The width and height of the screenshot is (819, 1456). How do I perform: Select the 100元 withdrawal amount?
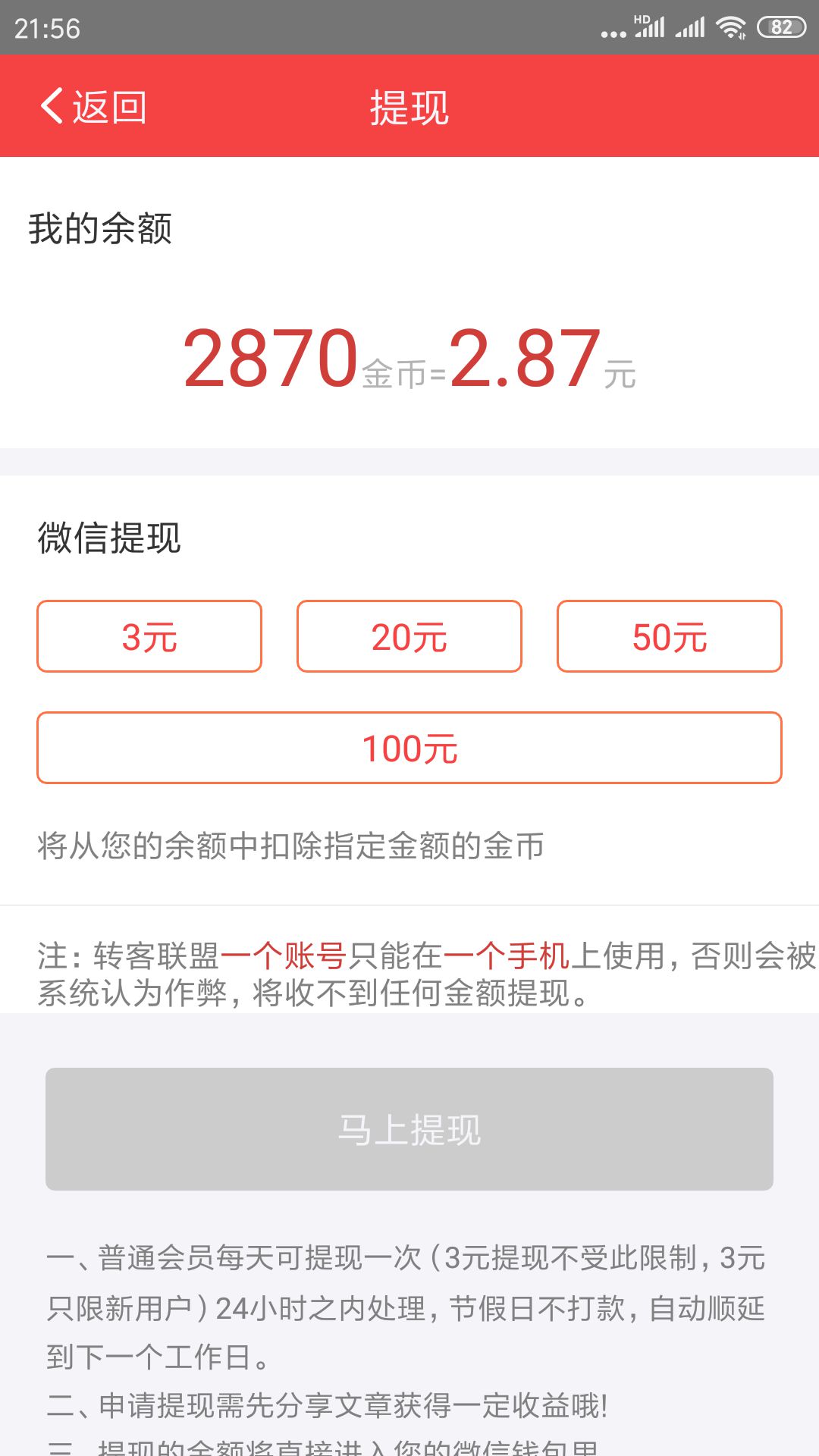point(409,748)
